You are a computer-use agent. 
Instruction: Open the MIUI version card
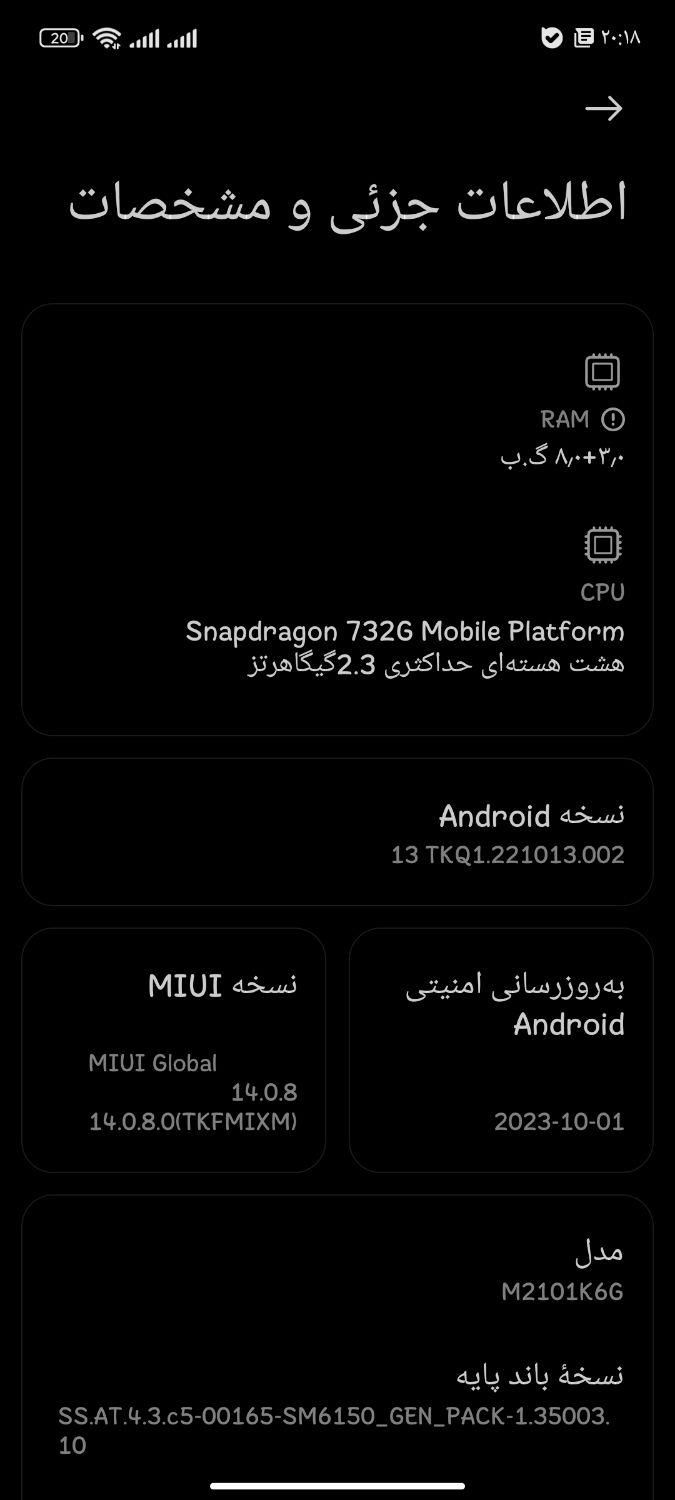pos(174,1050)
